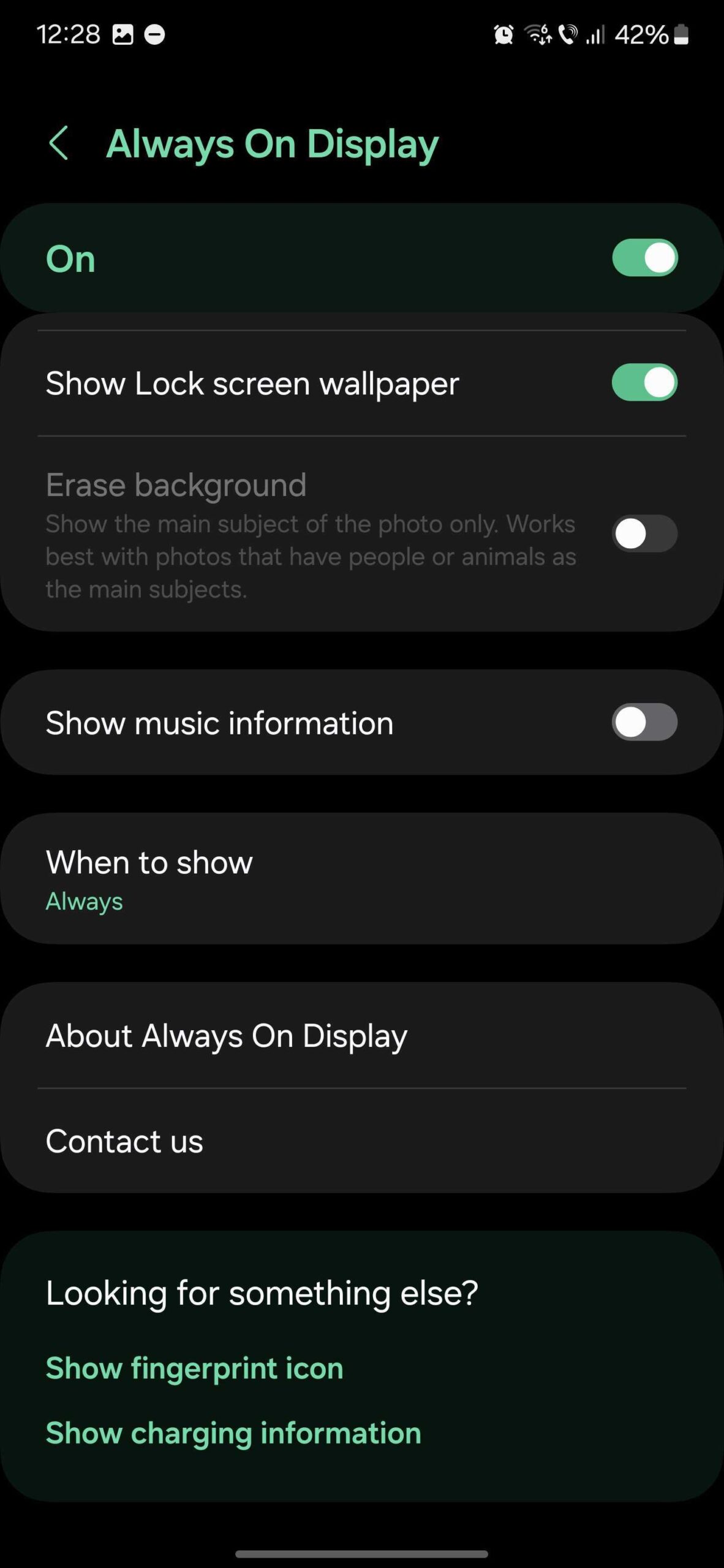Viewport: 724px width, 1568px height.
Task: Turn off the Always On Display switch
Action: point(644,258)
